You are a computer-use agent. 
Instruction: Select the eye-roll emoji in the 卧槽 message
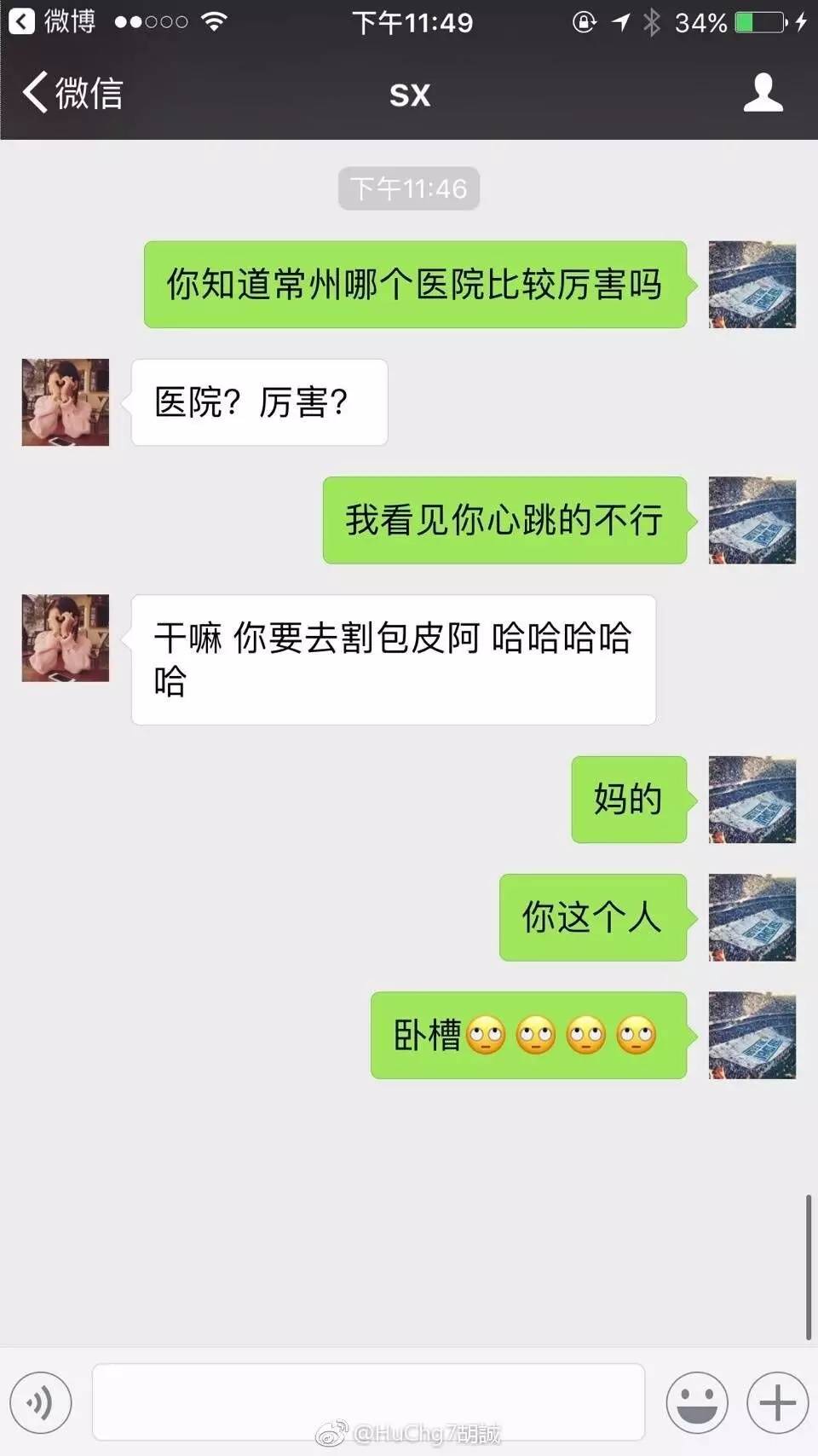[x=486, y=1036]
